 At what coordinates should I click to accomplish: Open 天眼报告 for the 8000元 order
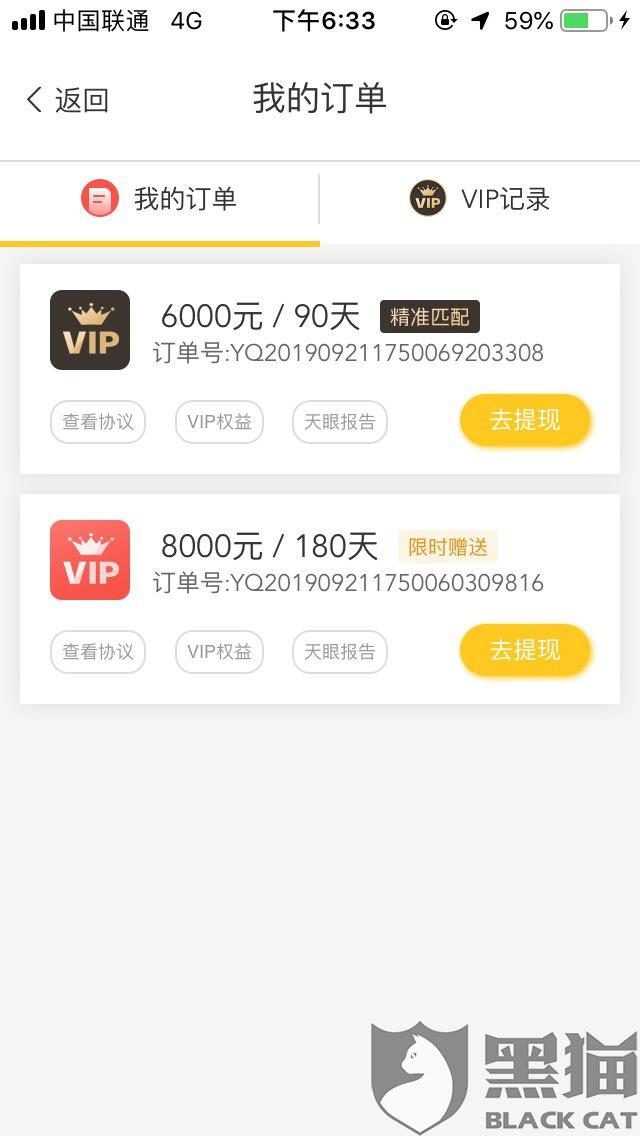(340, 651)
